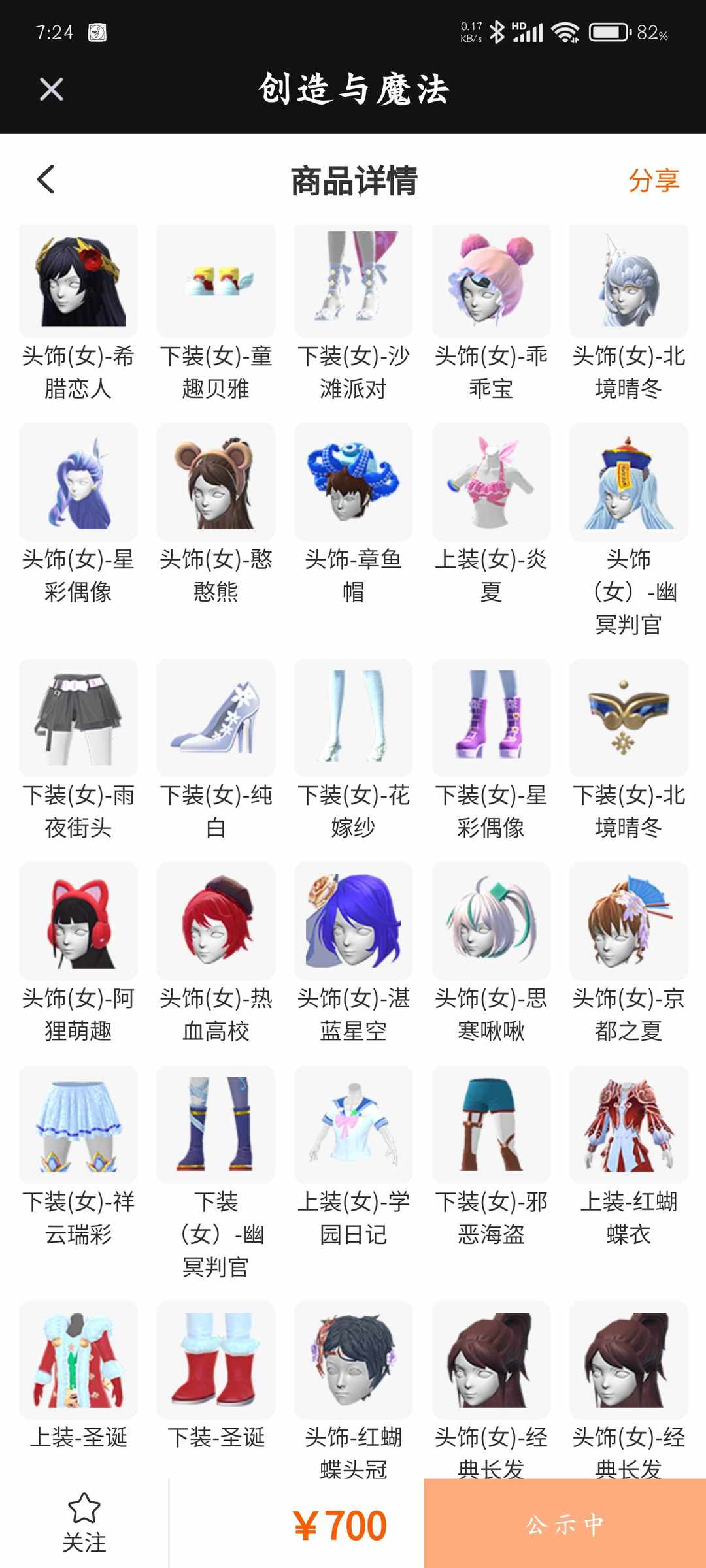This screenshot has width=706, height=1568.
Task: Select 下装(女)-纯白 high heel tile
Action: pyautogui.click(x=216, y=717)
